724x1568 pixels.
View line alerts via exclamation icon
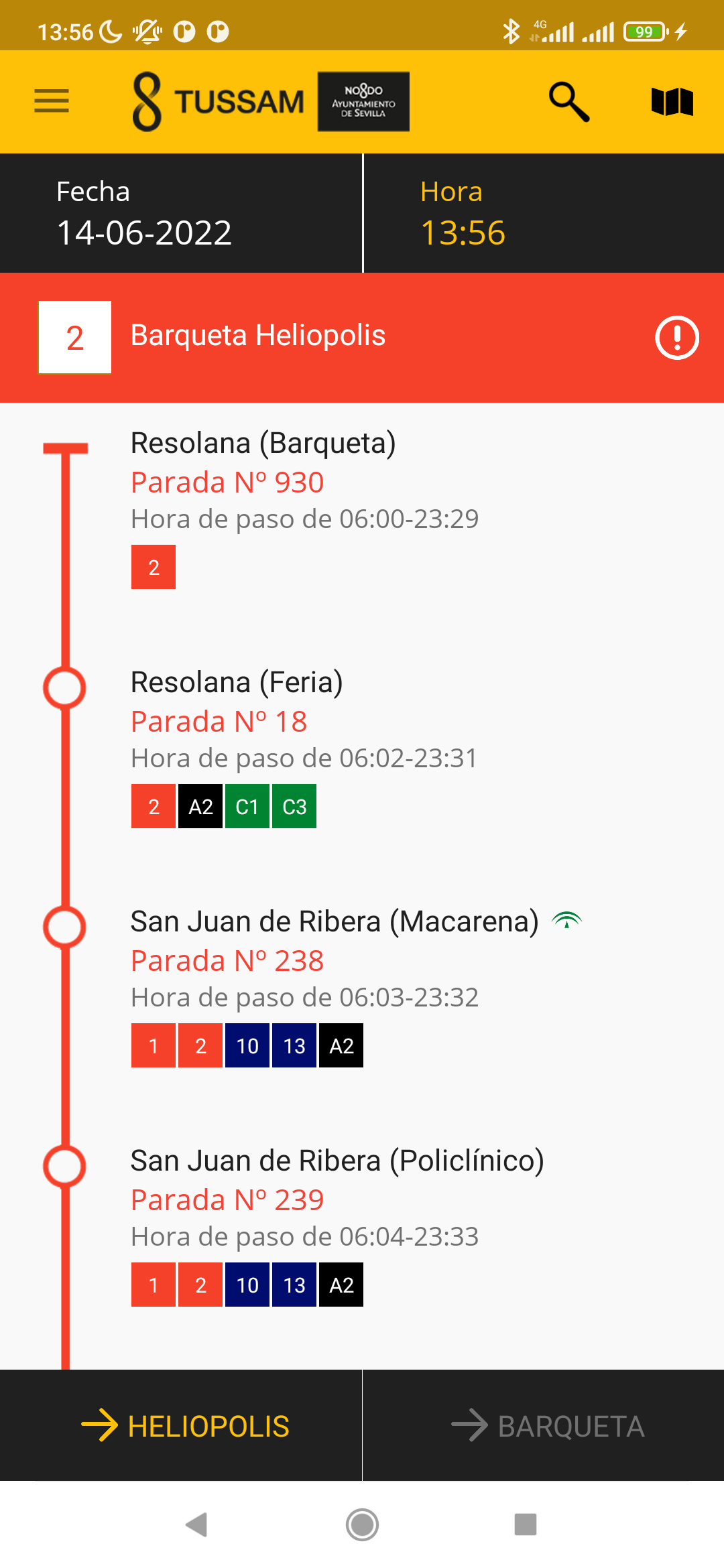676,337
